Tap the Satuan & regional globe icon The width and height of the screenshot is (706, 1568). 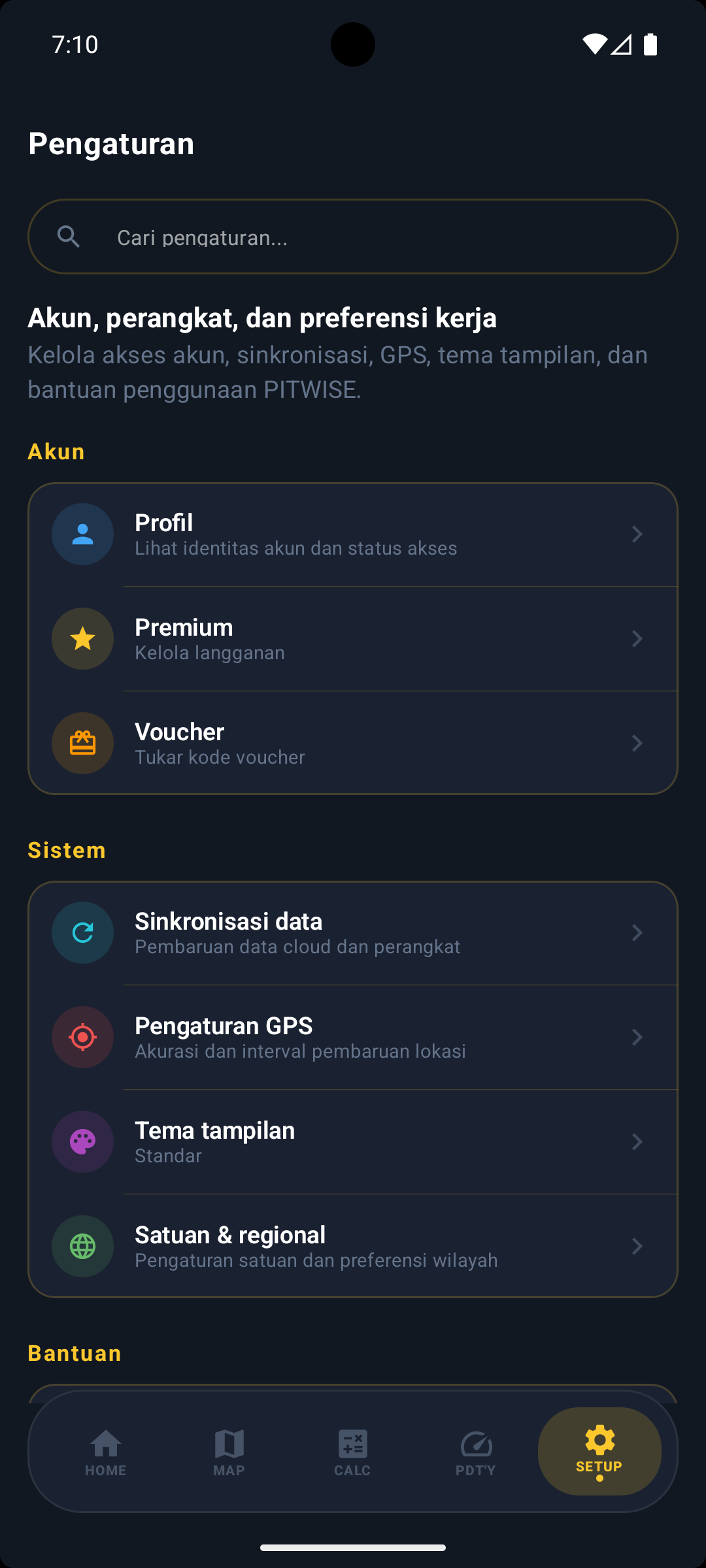[82, 1246]
